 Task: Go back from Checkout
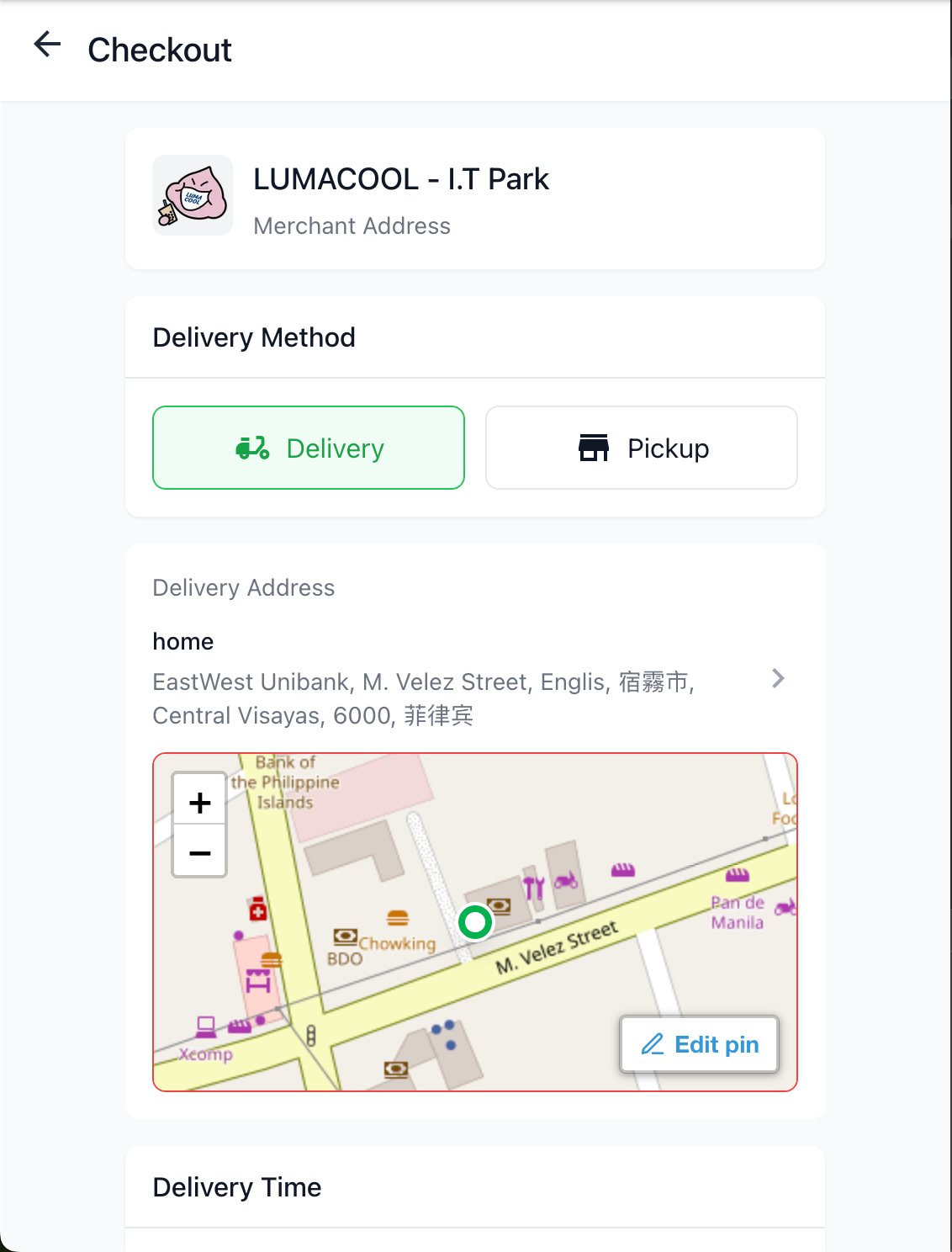point(48,45)
